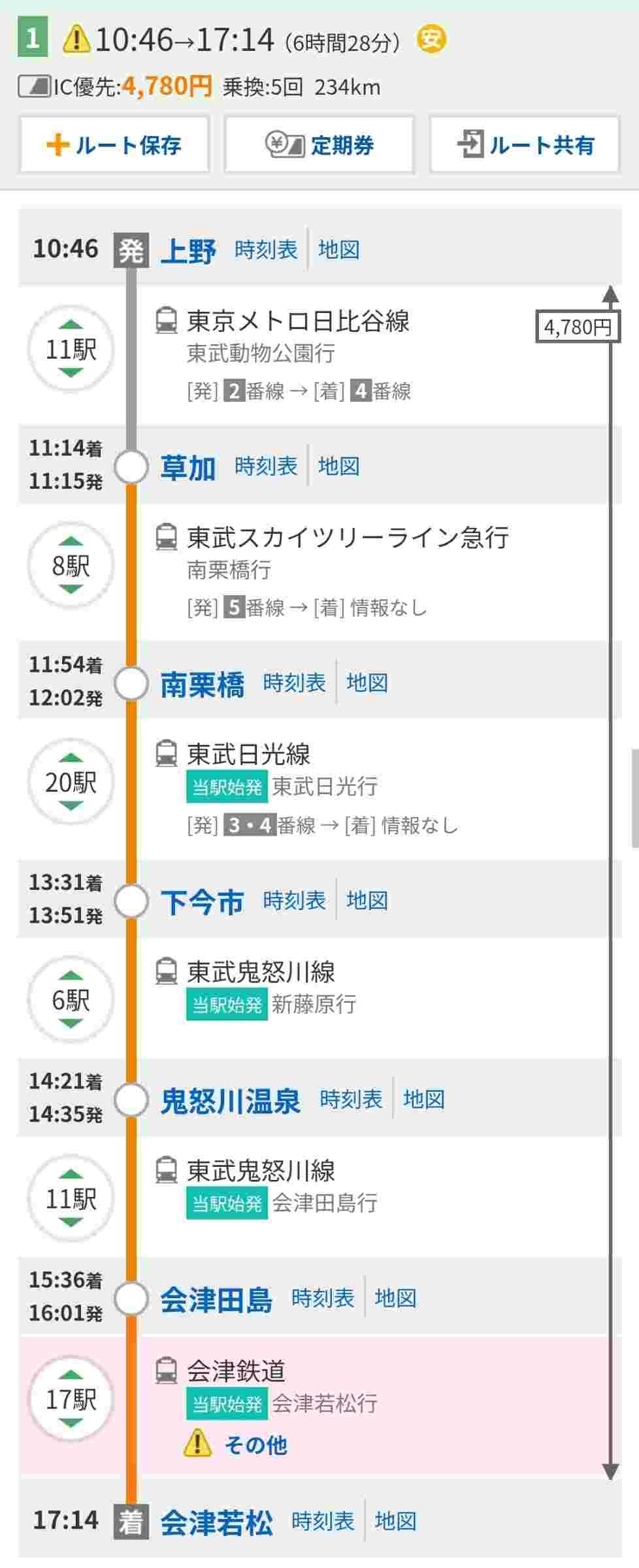
Task: Open the 下今市 station page
Action: [x=202, y=902]
